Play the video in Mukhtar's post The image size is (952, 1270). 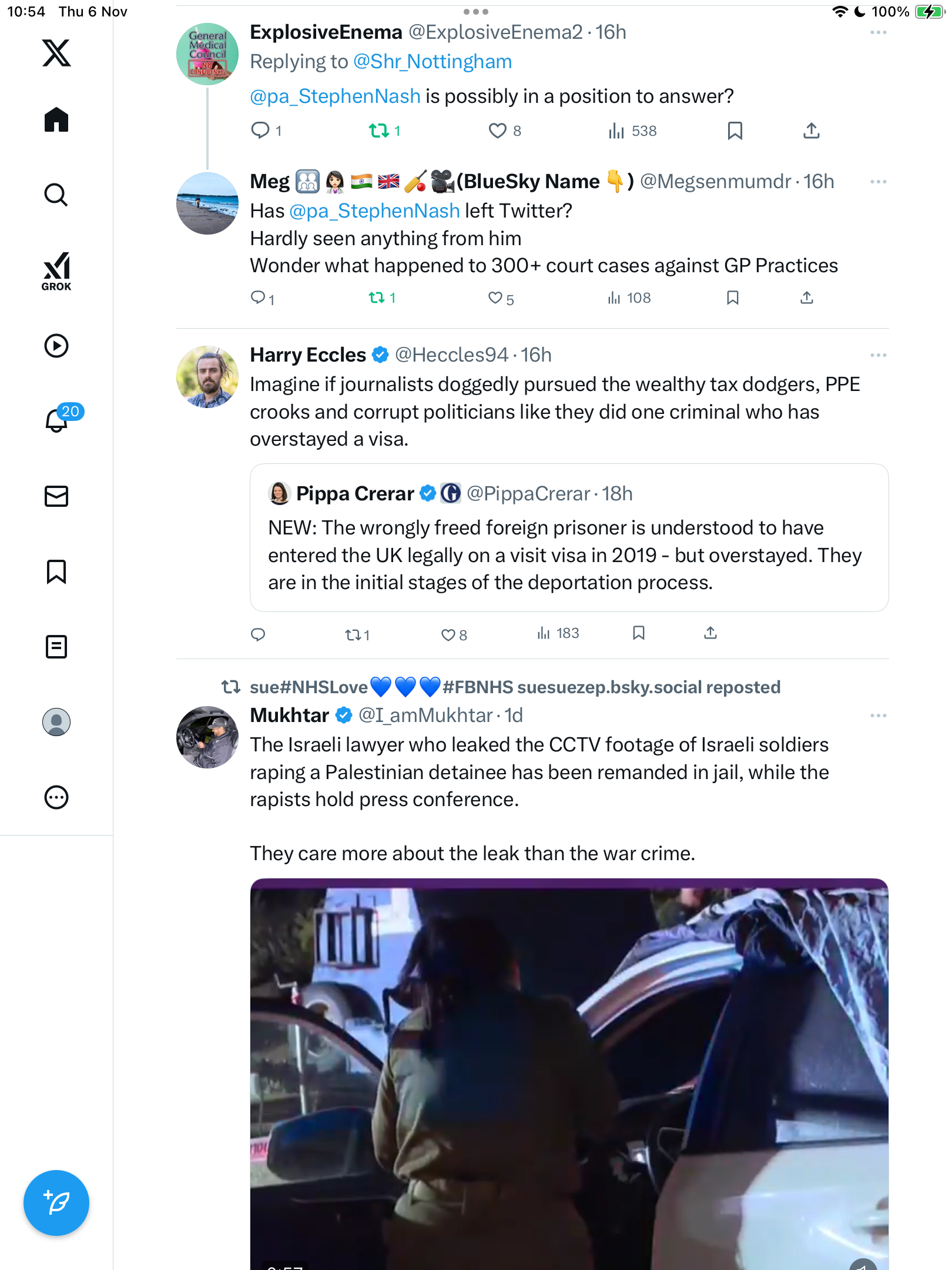(568, 1070)
